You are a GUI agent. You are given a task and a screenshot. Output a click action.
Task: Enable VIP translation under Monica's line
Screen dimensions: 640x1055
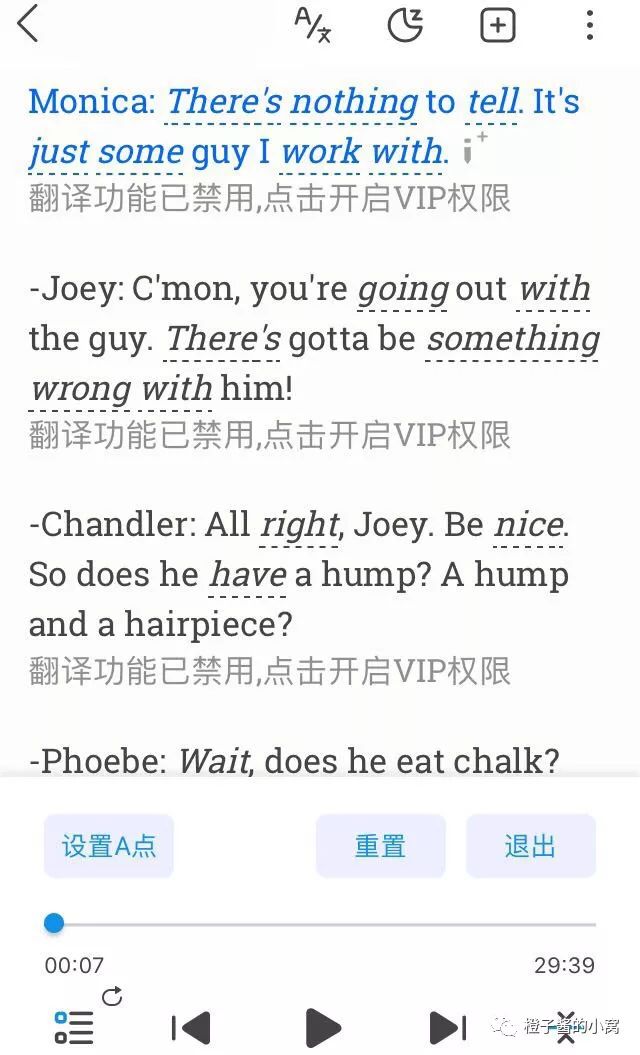(270, 198)
